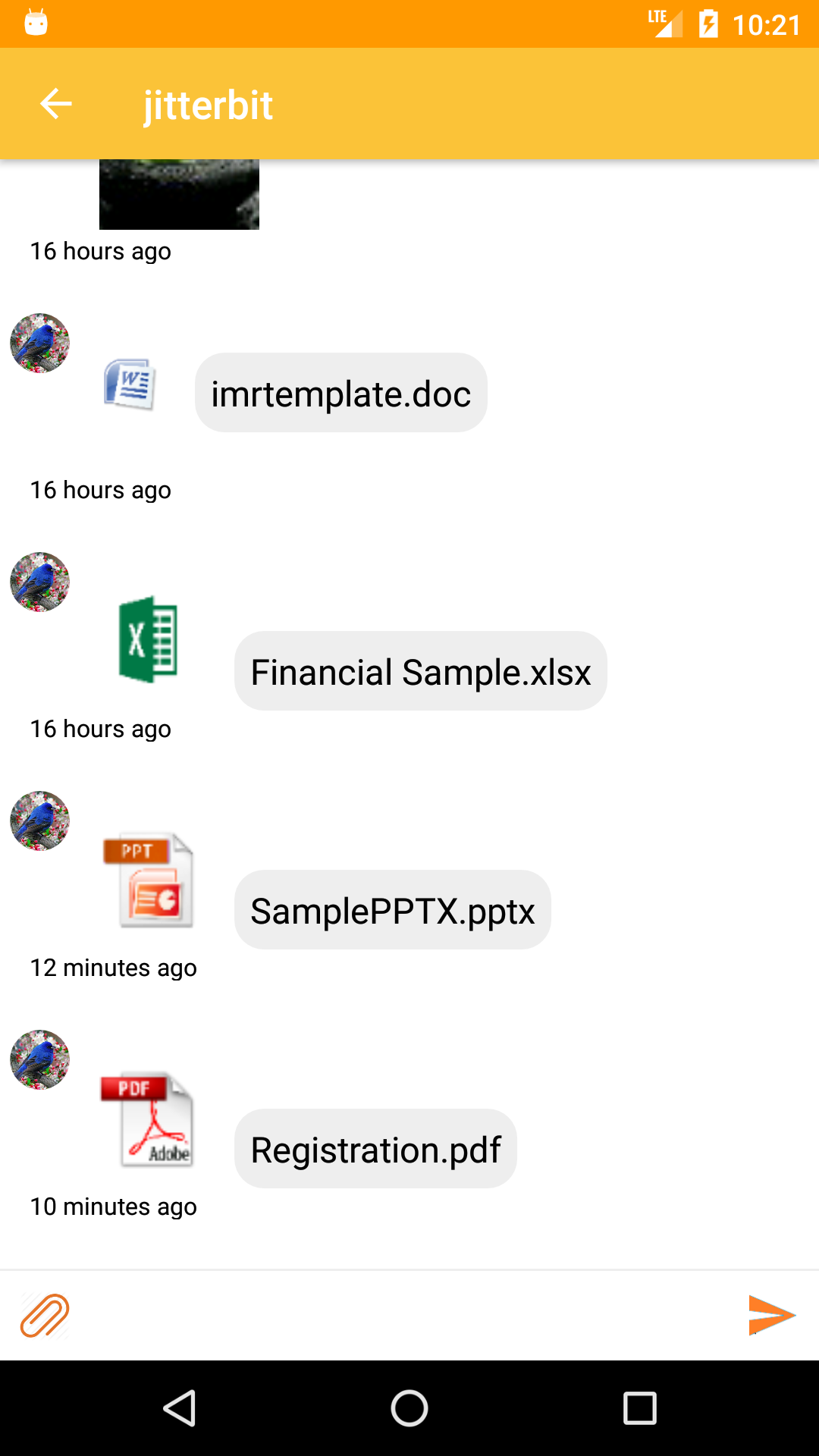The image size is (819, 1456).
Task: Open recent apps overview
Action: (639, 1408)
